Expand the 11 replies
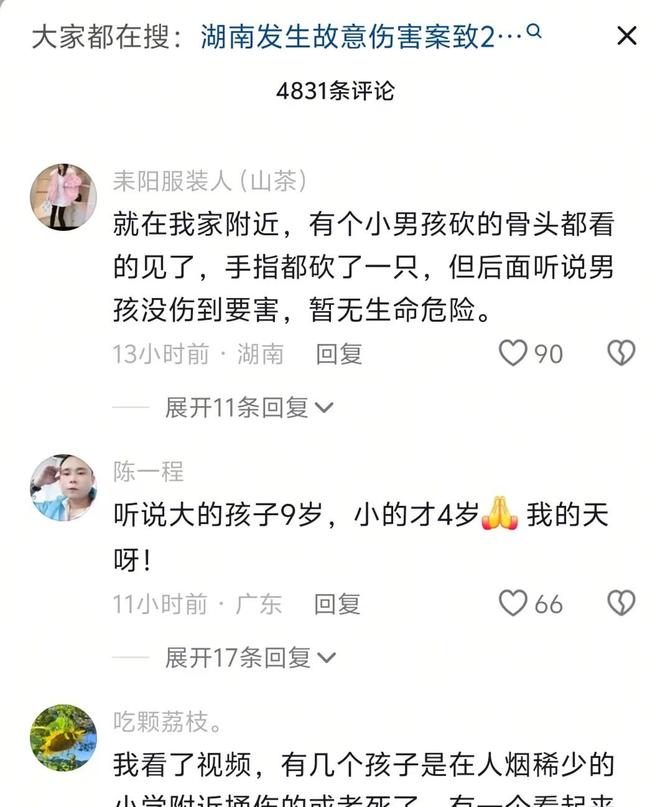The height and width of the screenshot is (807, 660). point(249,407)
